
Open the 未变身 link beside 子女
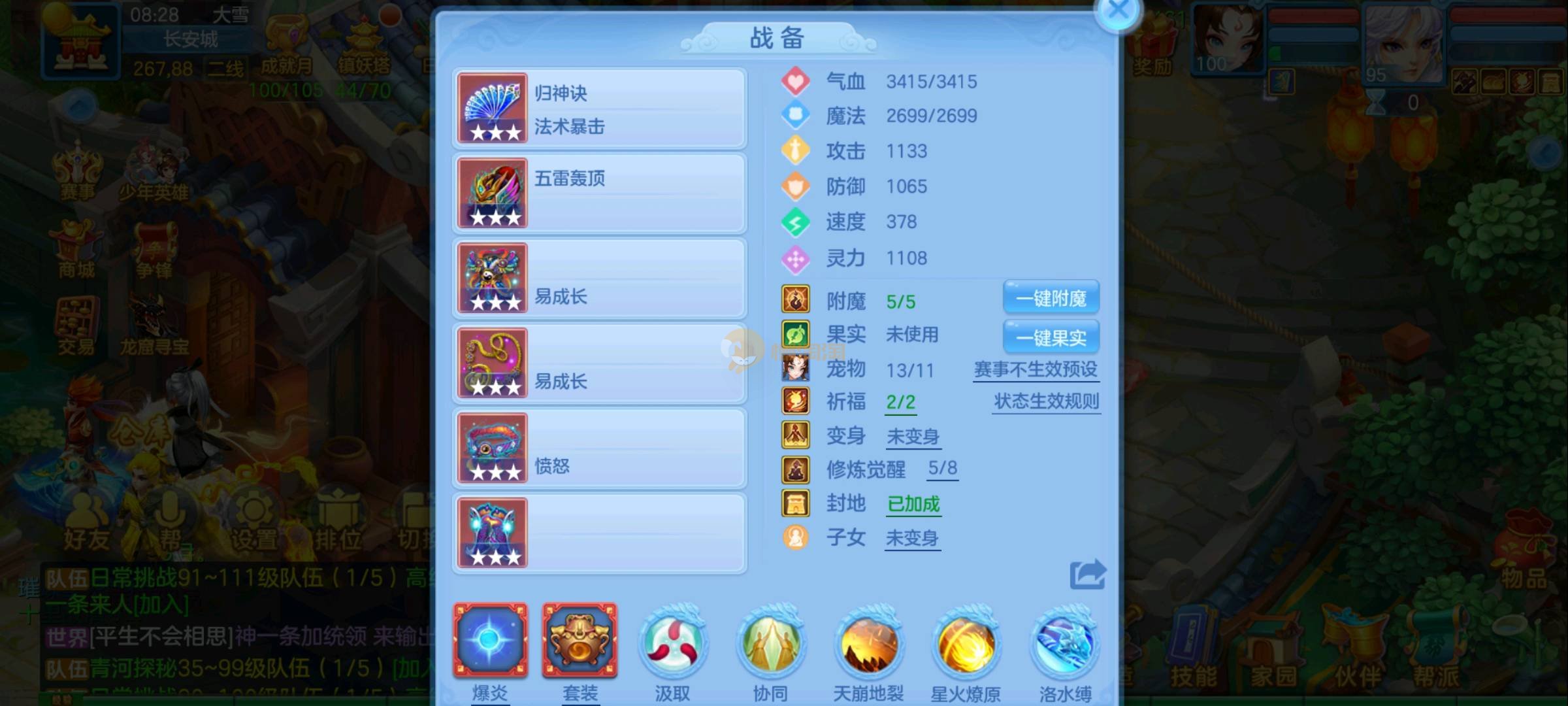tap(912, 538)
